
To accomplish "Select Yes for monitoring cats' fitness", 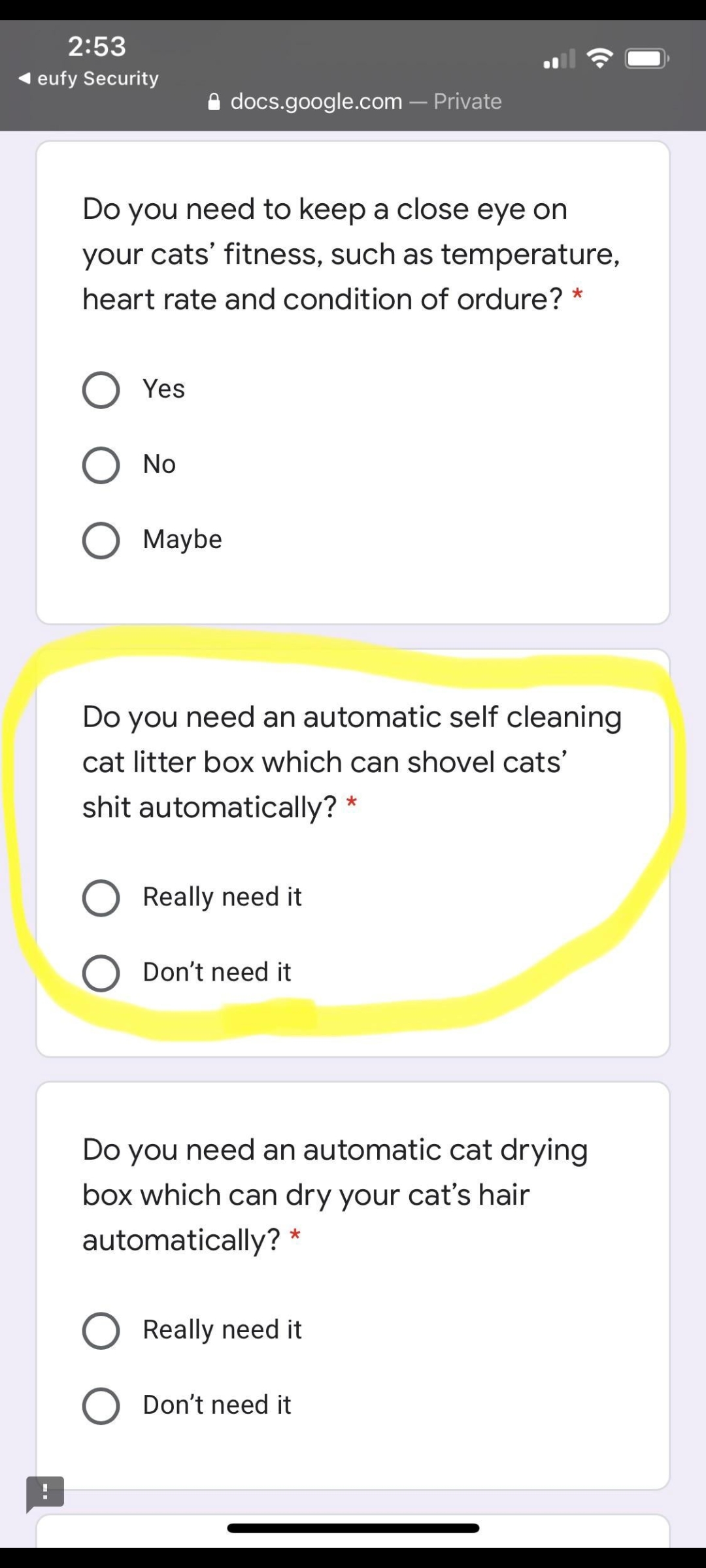I will pyautogui.click(x=101, y=390).
